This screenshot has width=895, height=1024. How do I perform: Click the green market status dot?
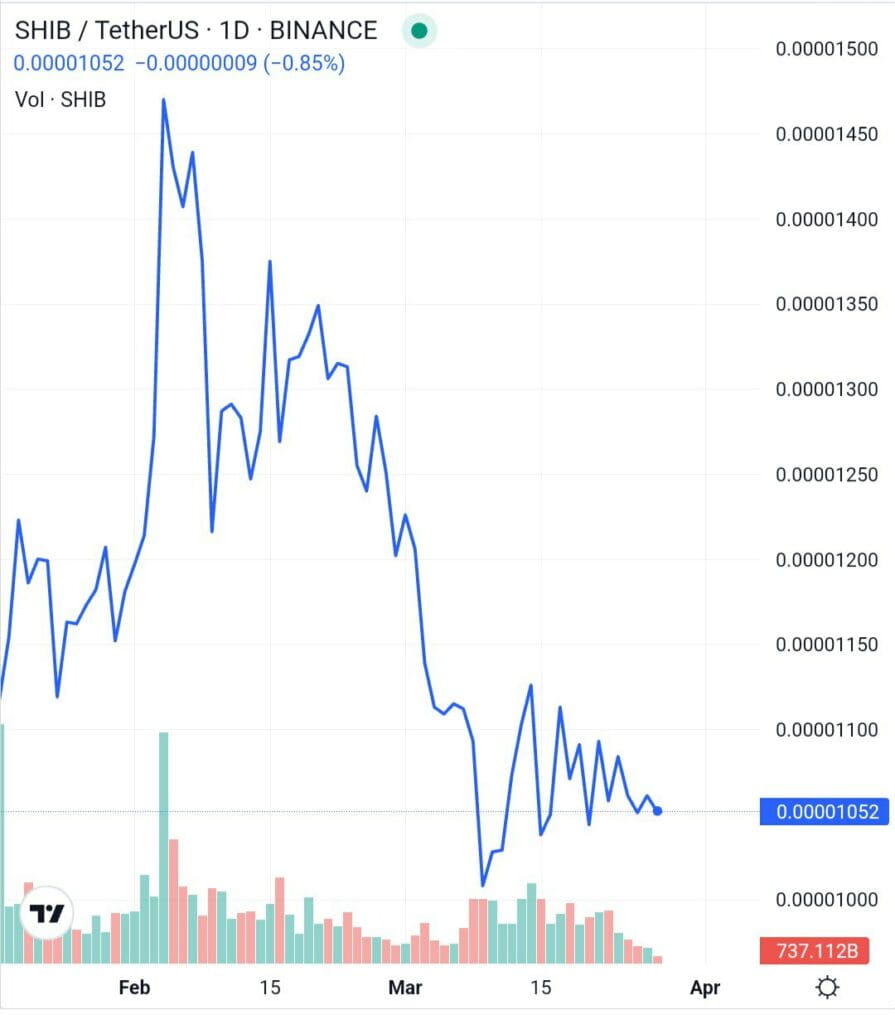[419, 31]
